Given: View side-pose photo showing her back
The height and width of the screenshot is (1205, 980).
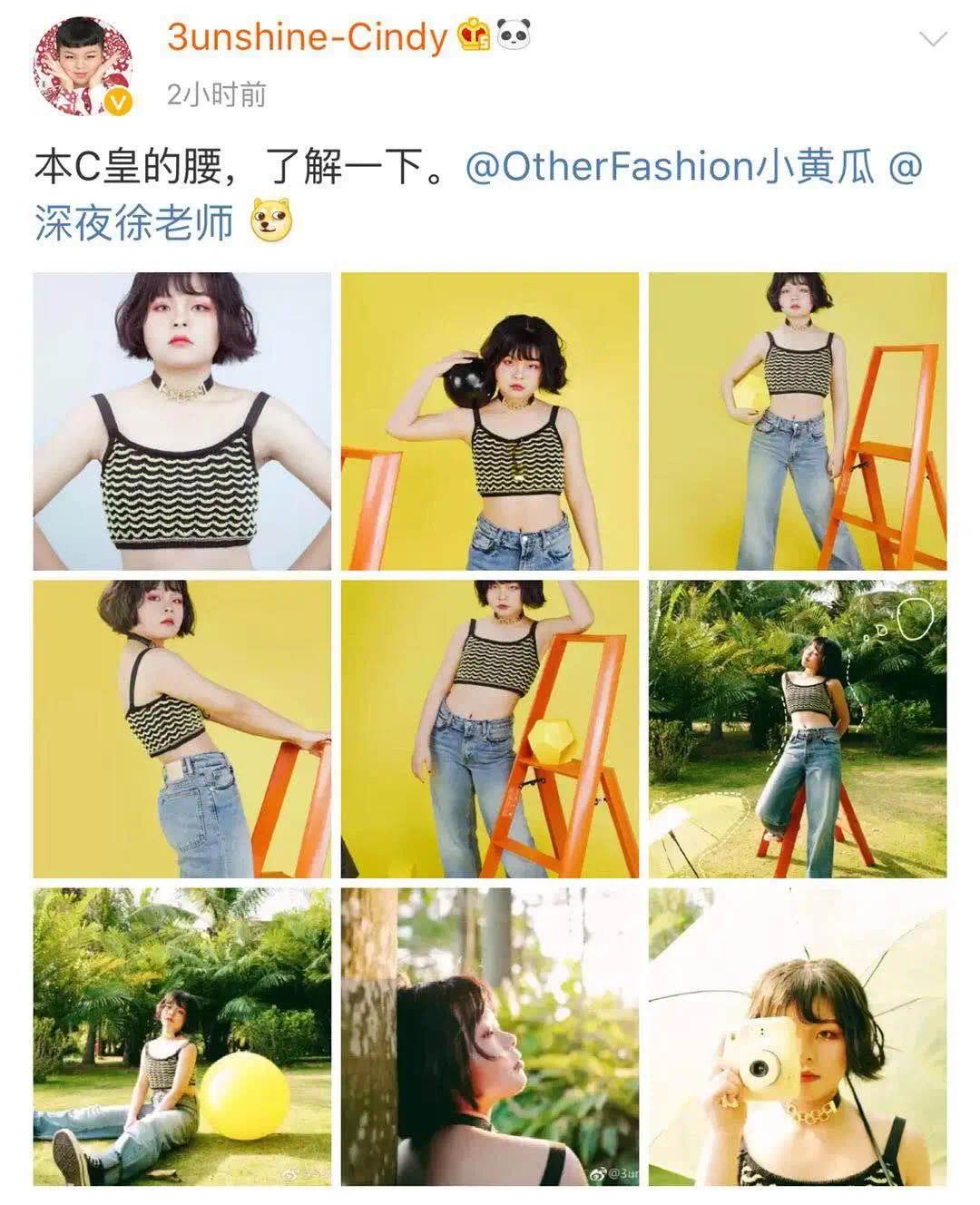Looking at the screenshot, I should point(182,729).
